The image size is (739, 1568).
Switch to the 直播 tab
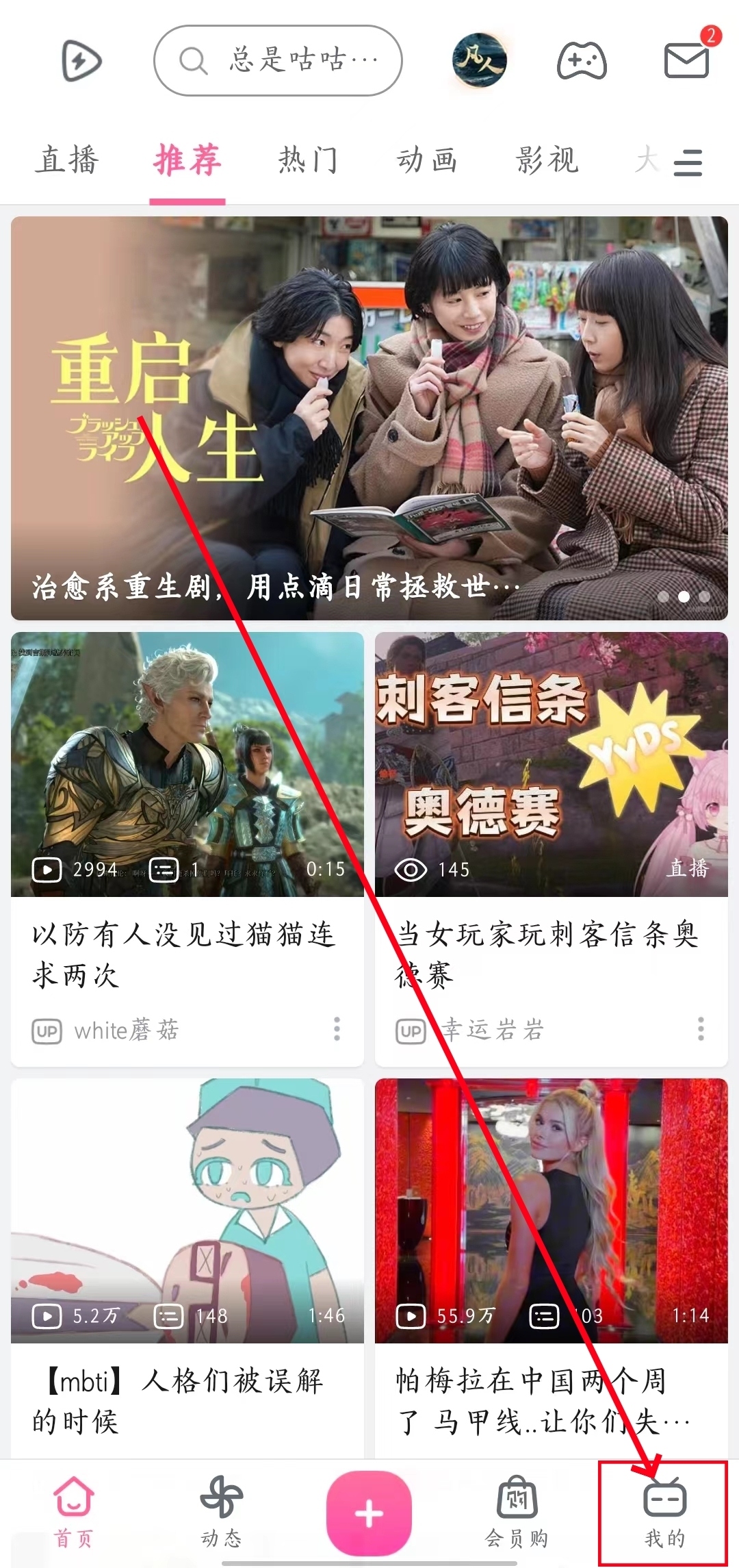click(x=66, y=160)
